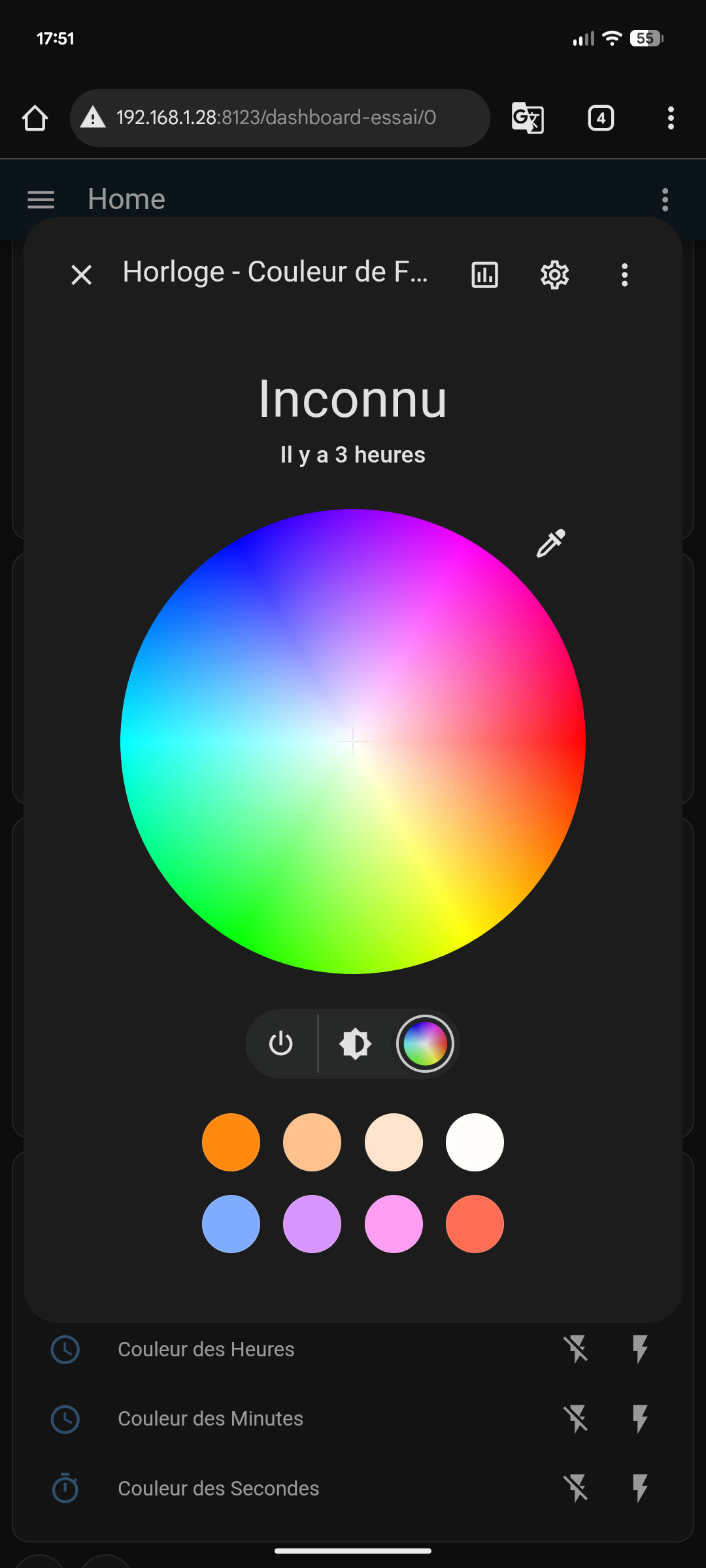706x1568 pixels.
Task: Open the dialog's overflow menu
Action: coord(624,275)
